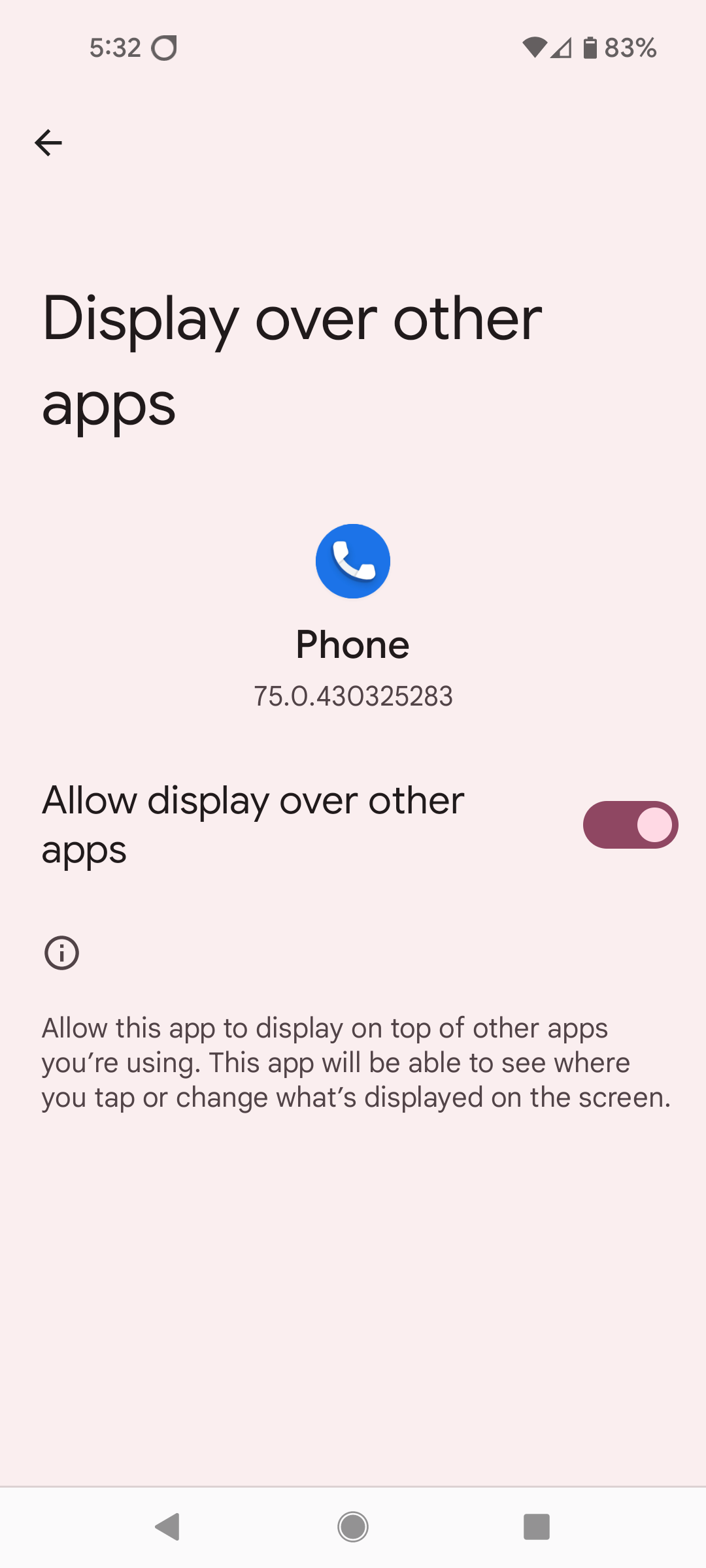706x1568 pixels.
Task: Disable Allow display over other apps
Action: pyautogui.click(x=630, y=825)
